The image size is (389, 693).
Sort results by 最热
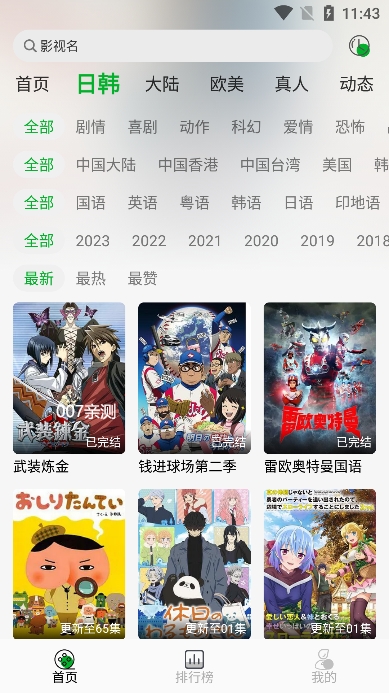point(91,279)
